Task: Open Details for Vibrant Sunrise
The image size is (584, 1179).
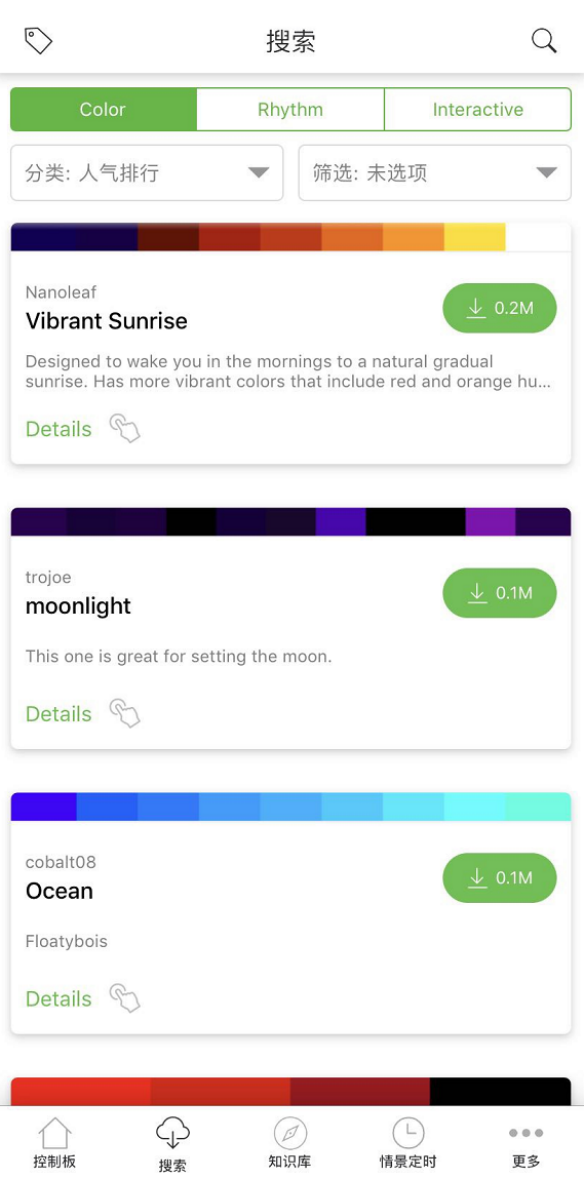Action: (59, 429)
